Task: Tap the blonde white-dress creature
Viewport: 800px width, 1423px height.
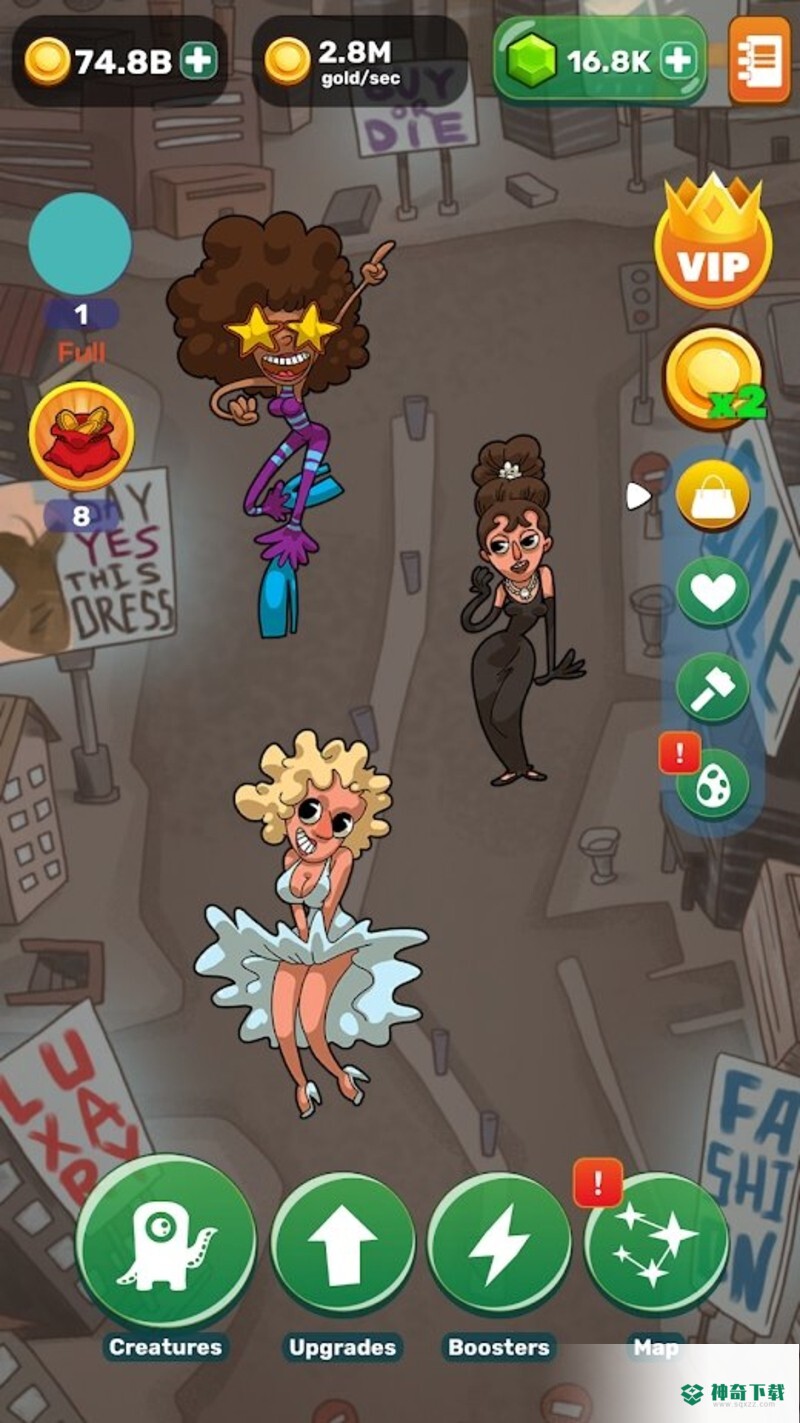Action: tap(312, 920)
